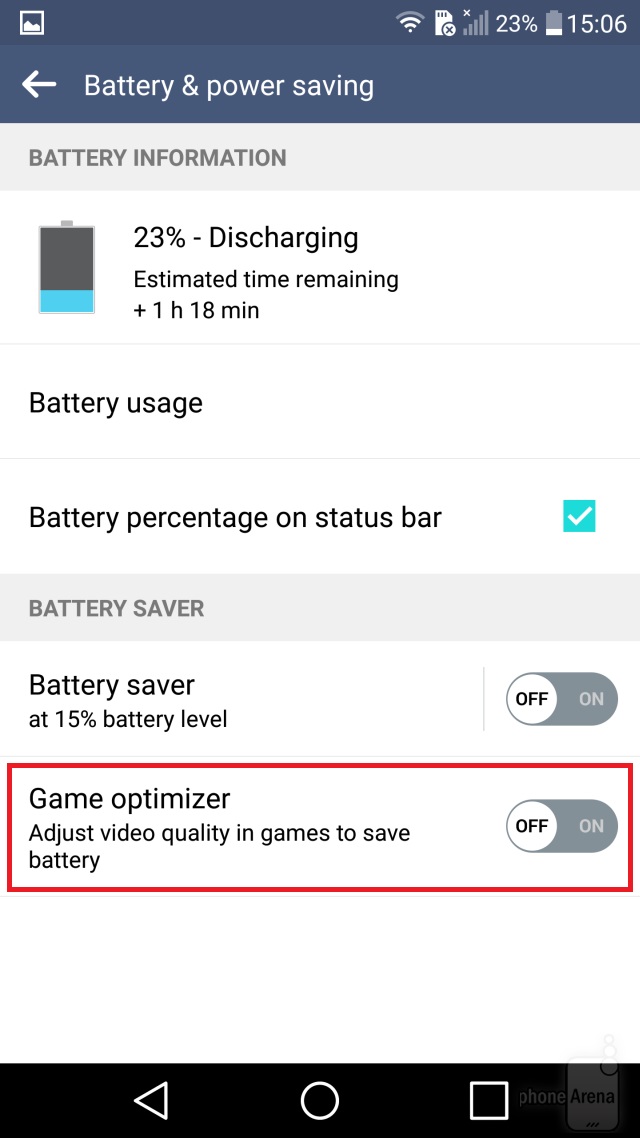This screenshot has width=640, height=1138.
Task: Open Battery usage details
Action: (300, 403)
